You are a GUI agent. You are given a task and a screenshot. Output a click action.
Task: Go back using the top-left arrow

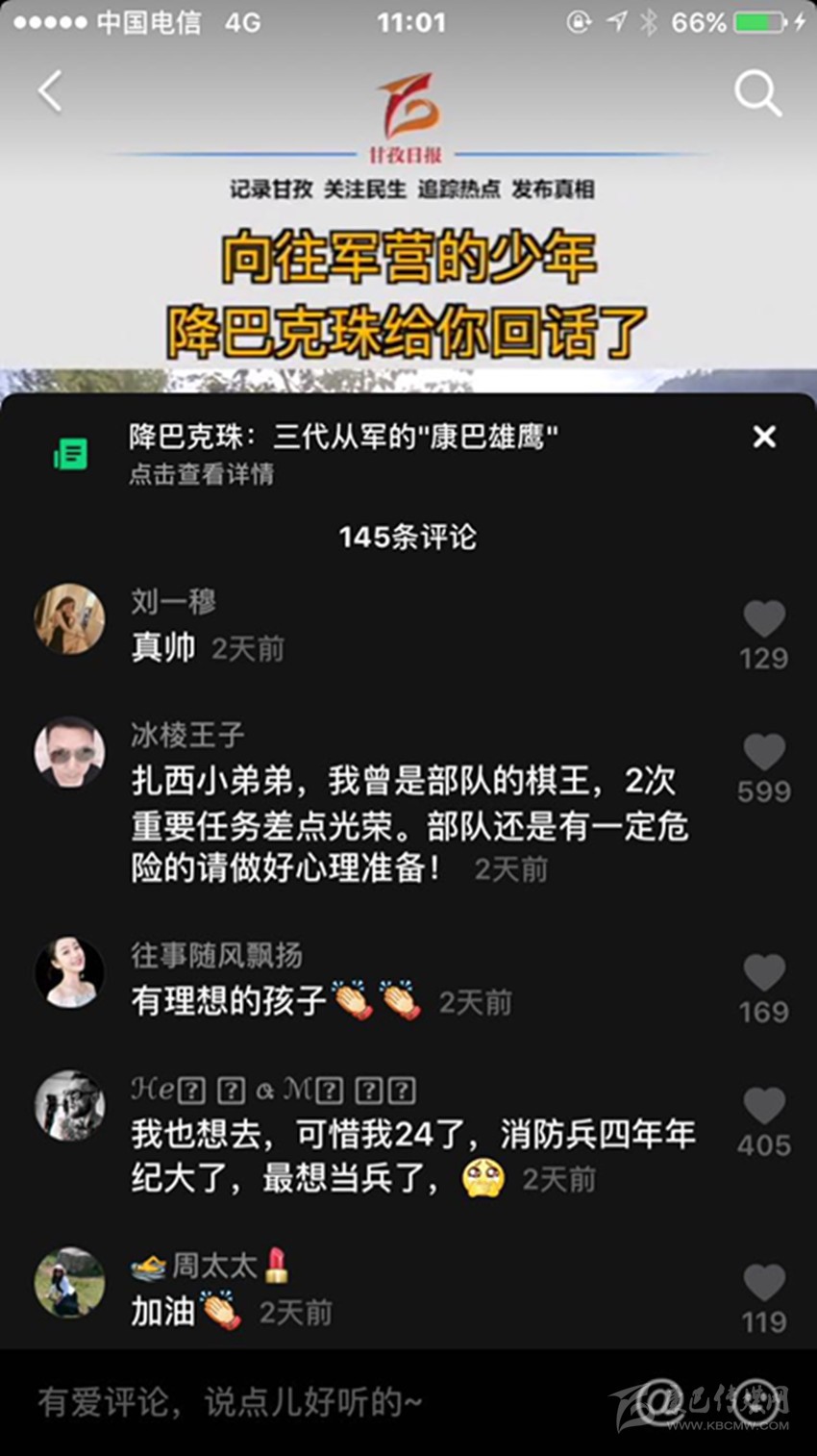[x=50, y=92]
